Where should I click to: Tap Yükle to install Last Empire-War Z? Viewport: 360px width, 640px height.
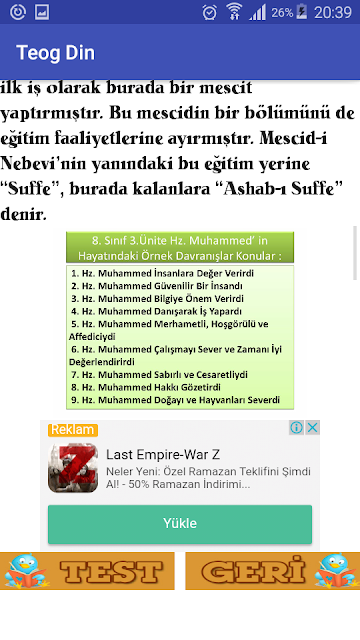[x=180, y=524]
